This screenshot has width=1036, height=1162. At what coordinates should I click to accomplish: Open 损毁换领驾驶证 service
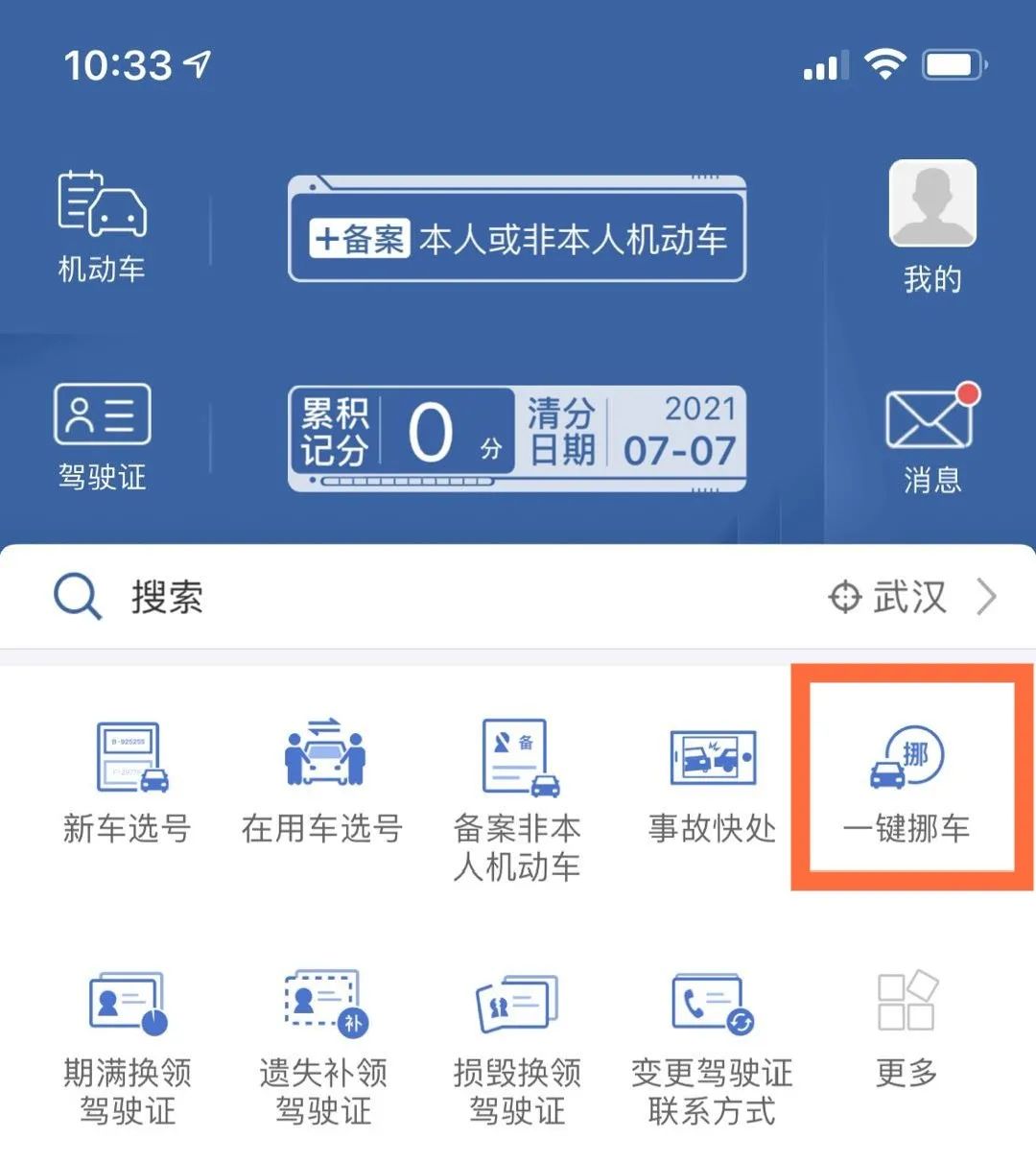517,1046
